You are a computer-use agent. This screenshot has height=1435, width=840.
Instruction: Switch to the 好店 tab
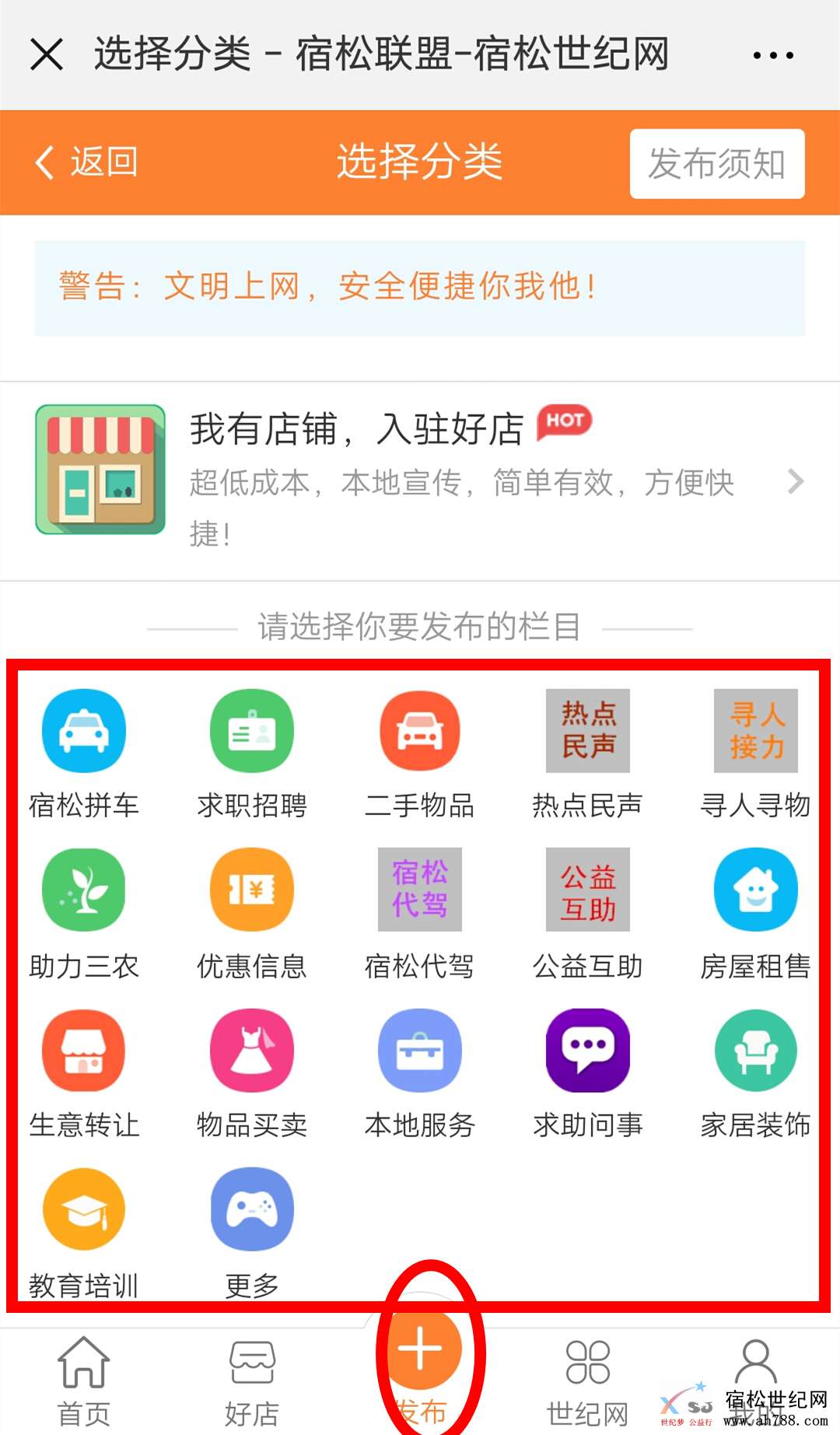(x=252, y=1381)
